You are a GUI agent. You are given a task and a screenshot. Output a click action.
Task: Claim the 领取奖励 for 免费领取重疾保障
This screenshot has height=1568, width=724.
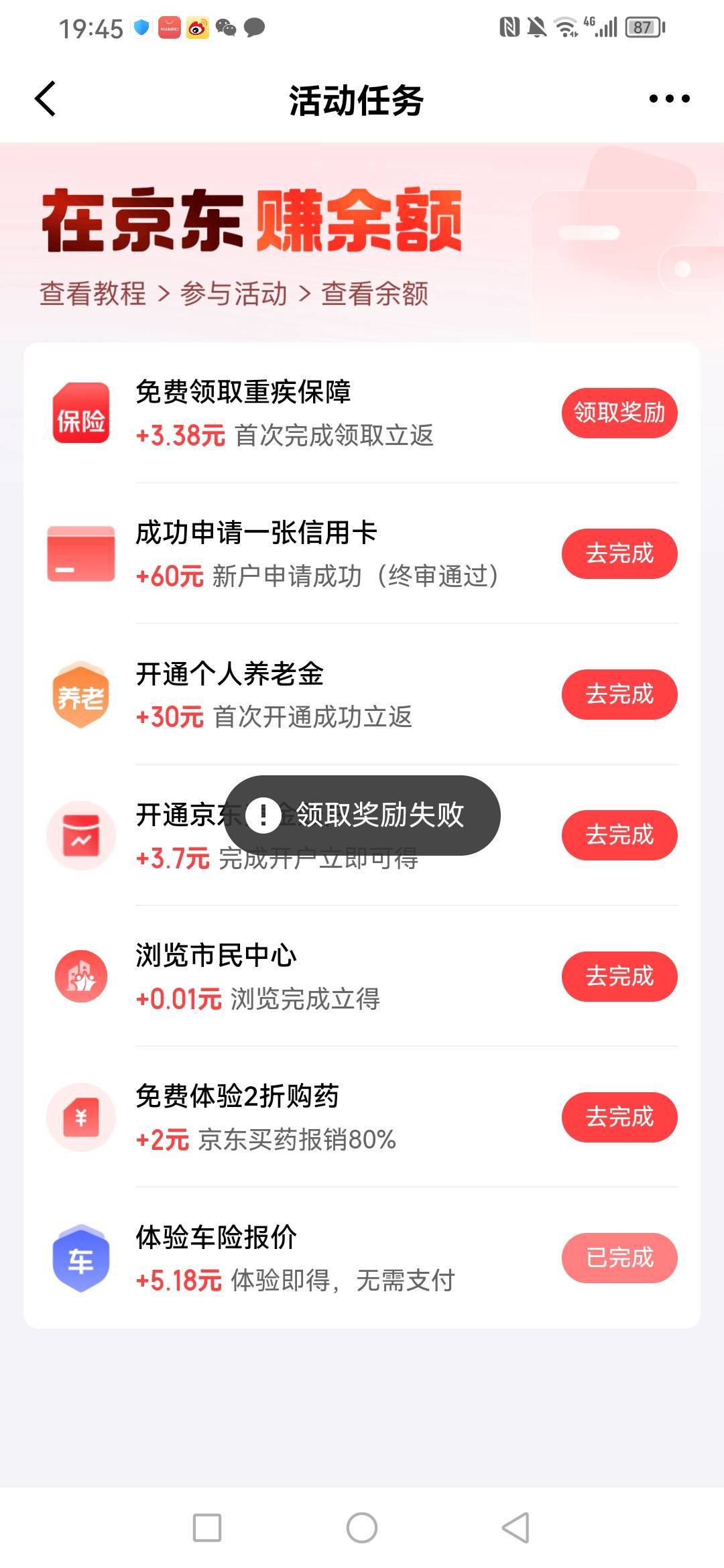619,413
